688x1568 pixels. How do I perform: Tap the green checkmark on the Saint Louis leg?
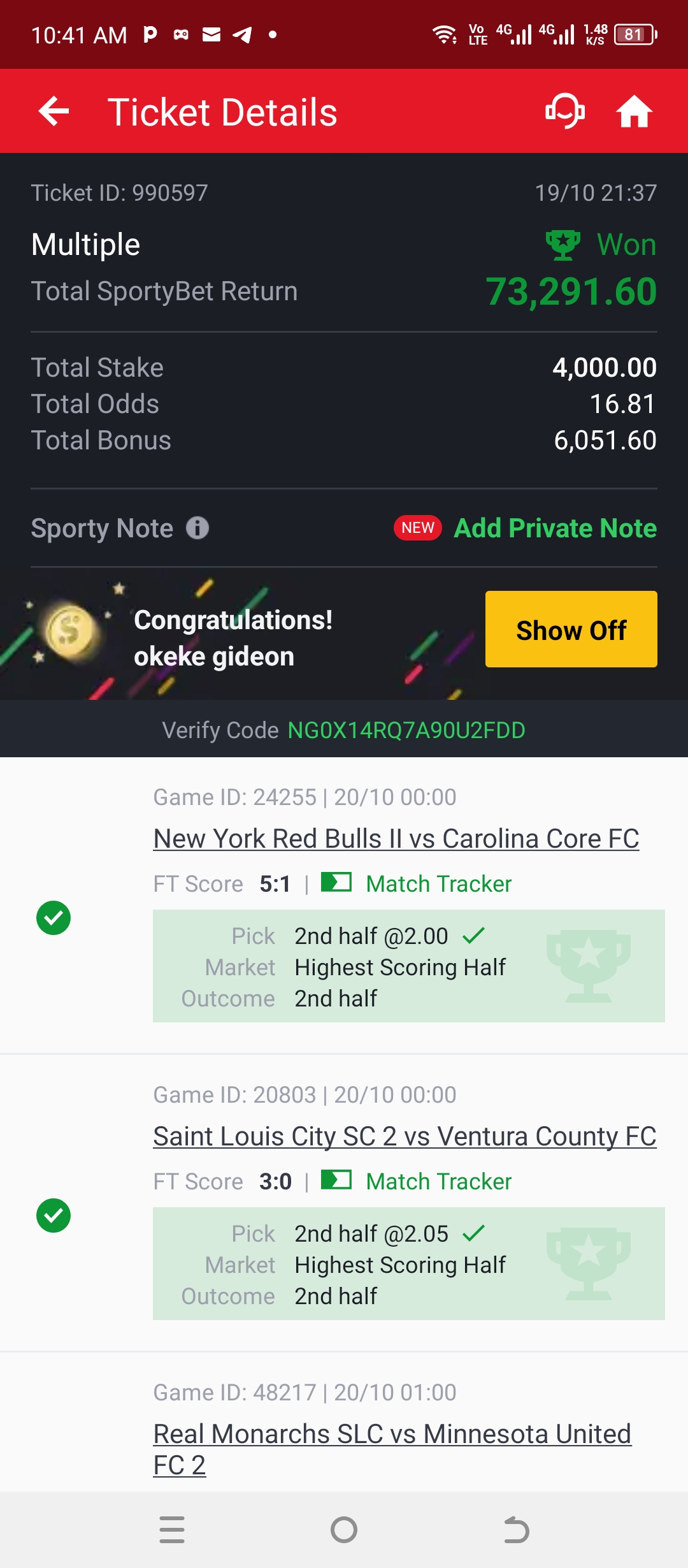[55, 1216]
